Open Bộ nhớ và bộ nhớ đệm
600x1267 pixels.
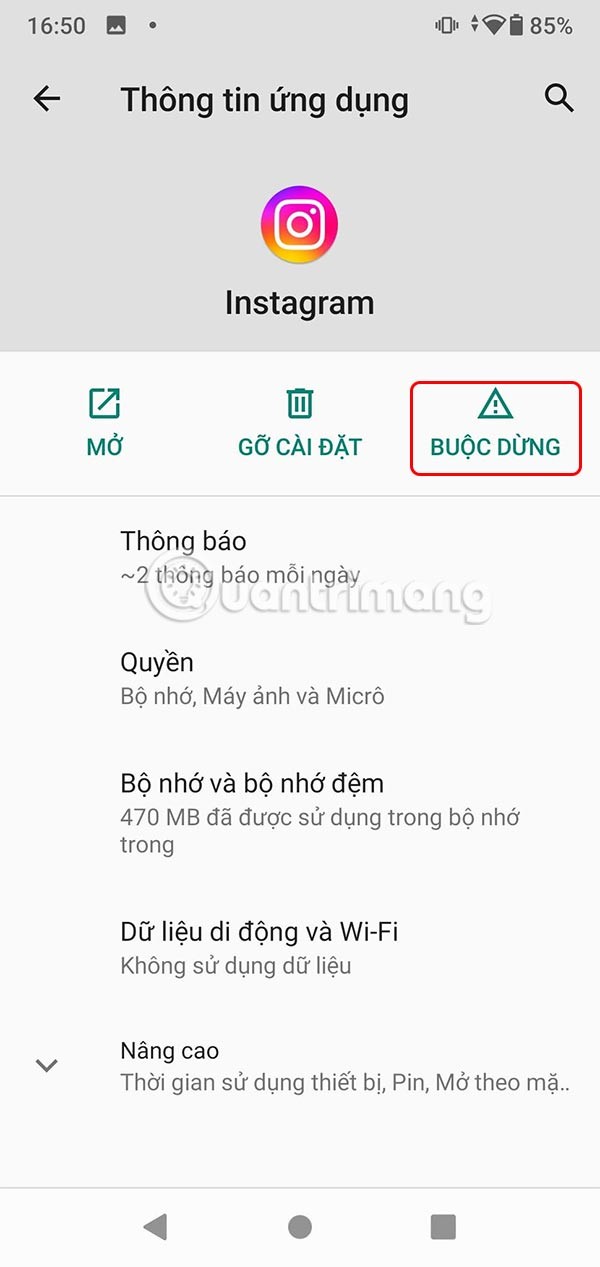300,812
